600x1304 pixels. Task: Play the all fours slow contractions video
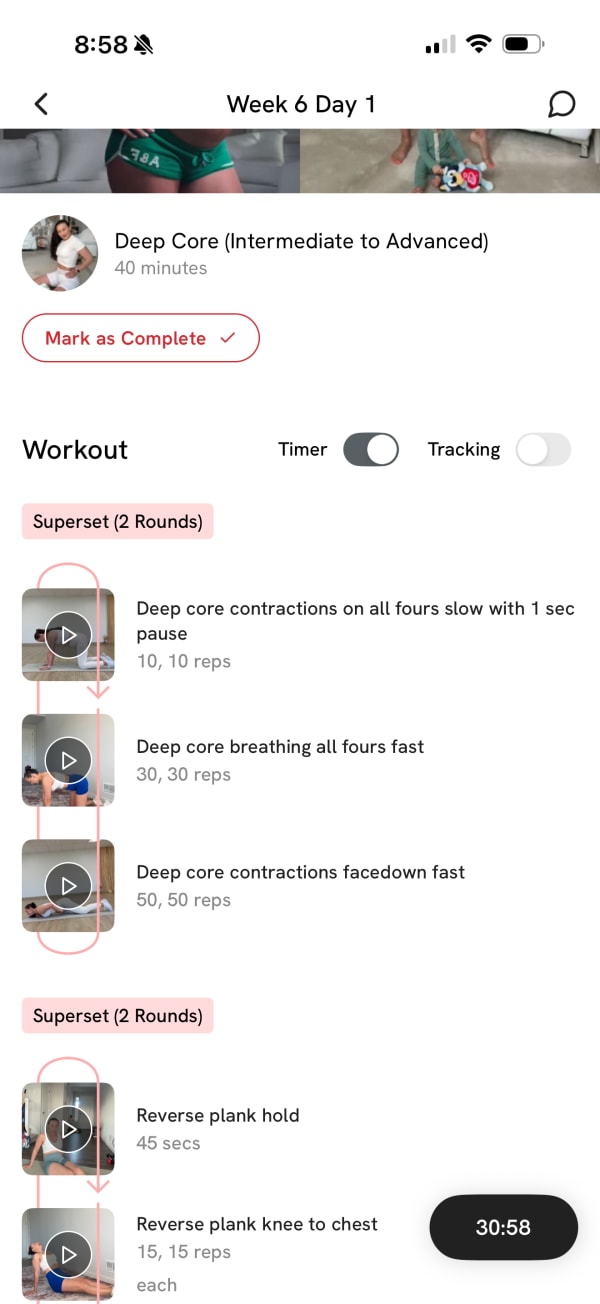[x=68, y=635]
